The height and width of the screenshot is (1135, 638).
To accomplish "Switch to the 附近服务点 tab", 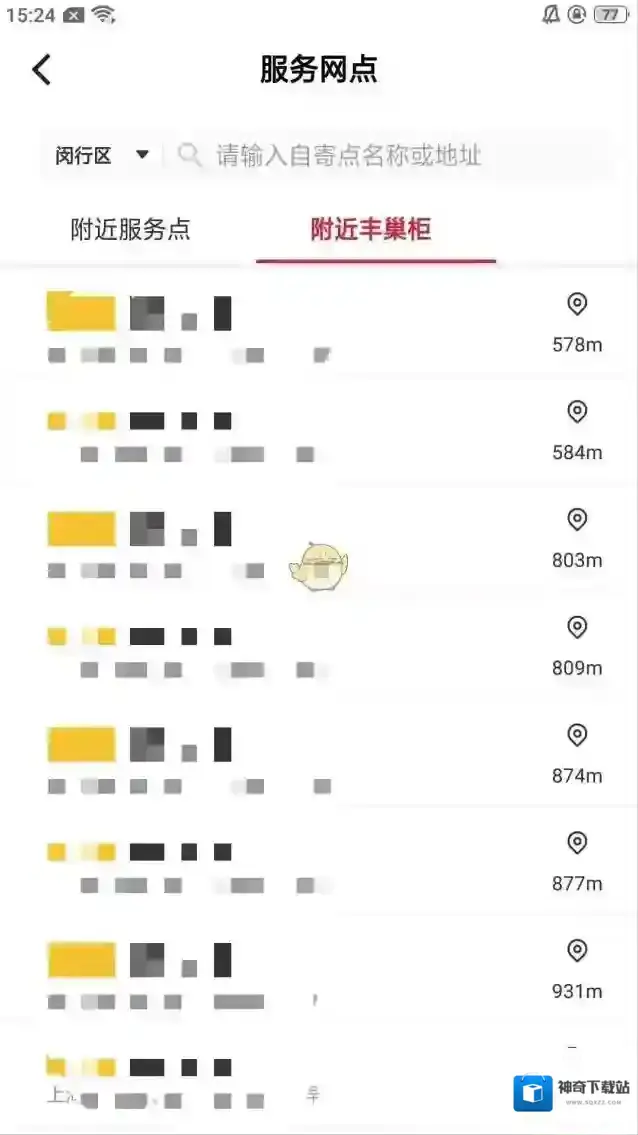I will pyautogui.click(x=130, y=230).
